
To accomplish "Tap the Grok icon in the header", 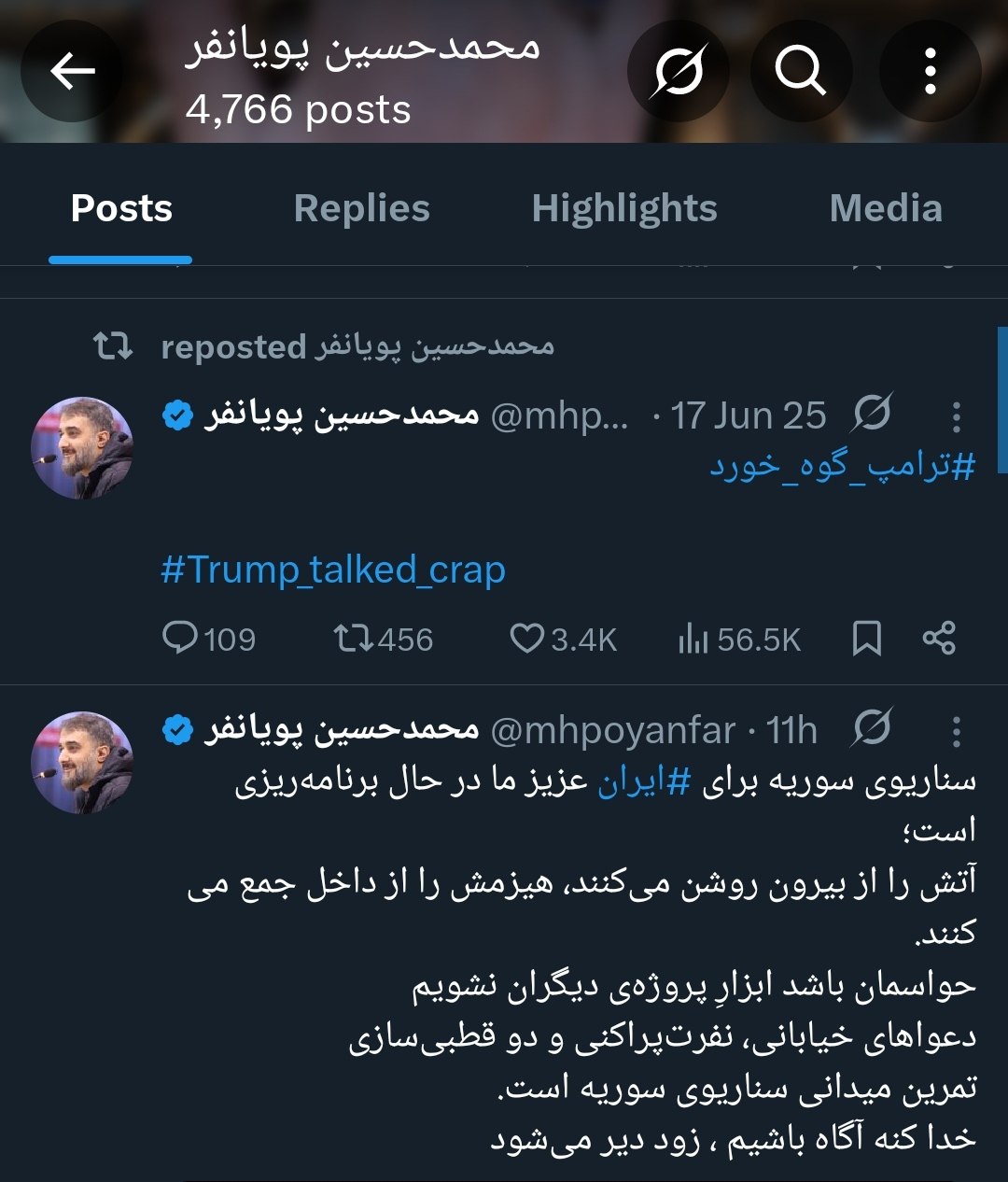I will [679, 71].
